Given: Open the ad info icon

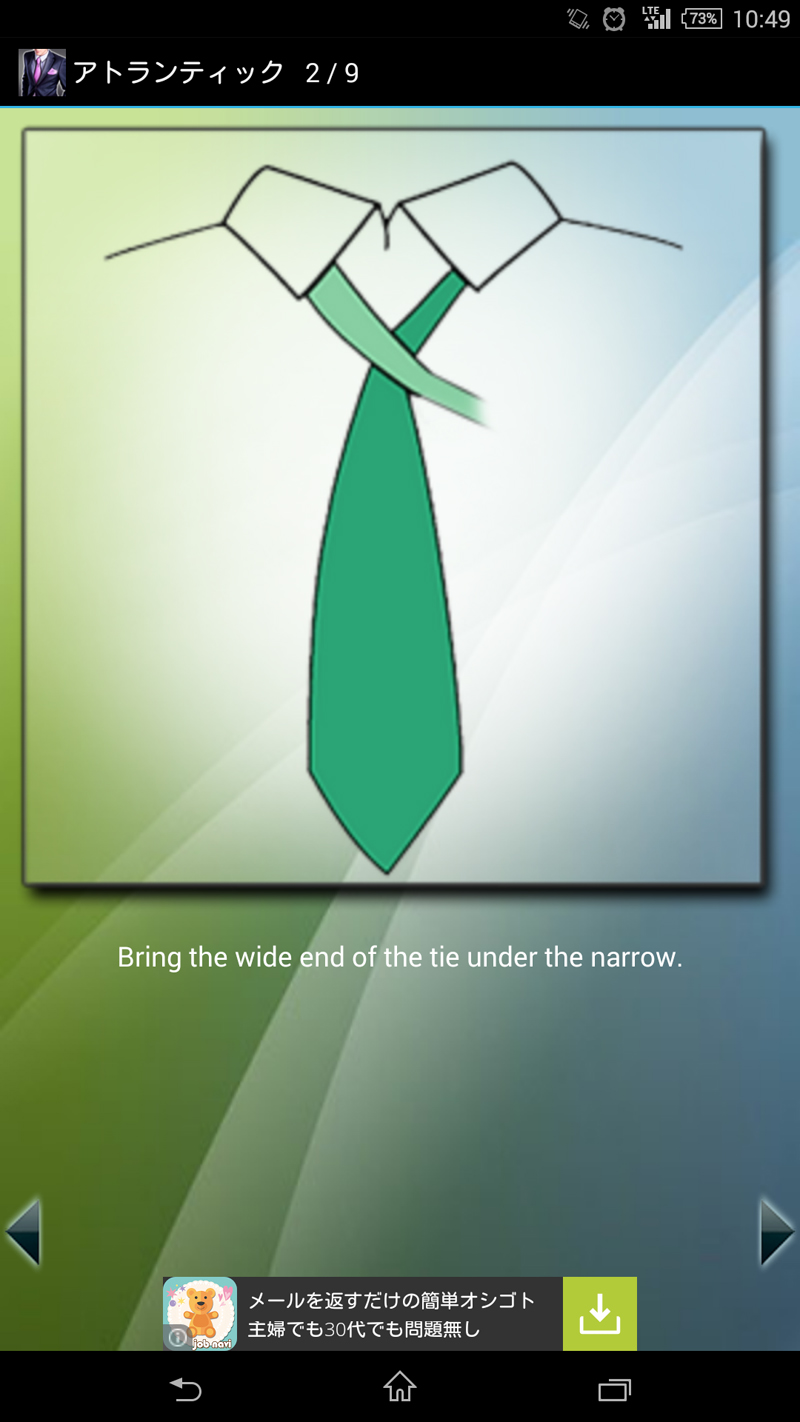Looking at the screenshot, I should (178, 1337).
